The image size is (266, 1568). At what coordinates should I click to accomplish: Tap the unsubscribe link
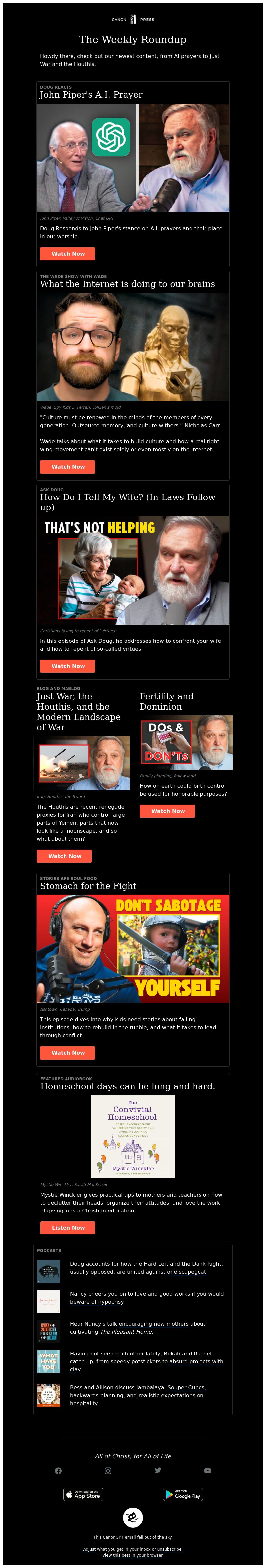click(x=169, y=1549)
